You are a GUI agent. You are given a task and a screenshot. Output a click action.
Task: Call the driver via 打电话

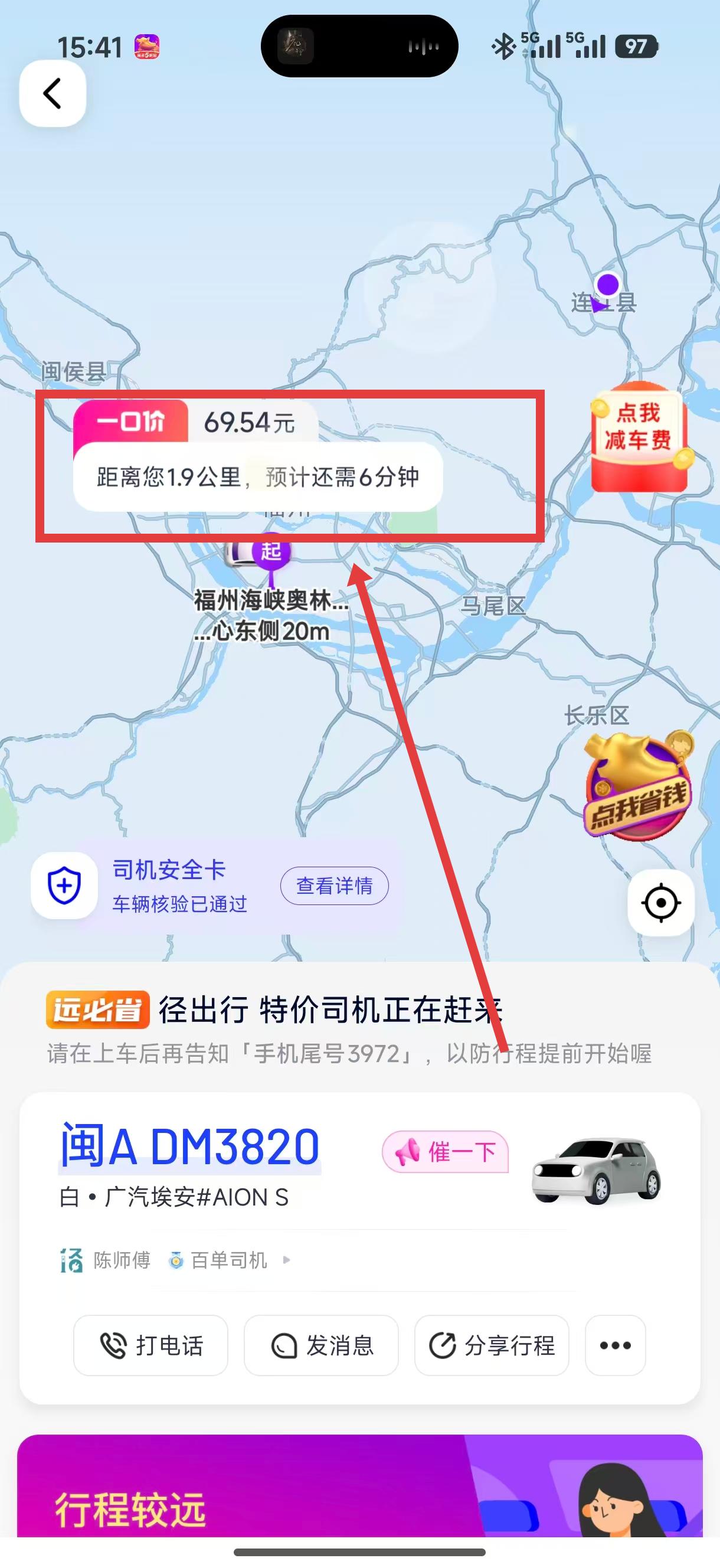(x=151, y=1346)
